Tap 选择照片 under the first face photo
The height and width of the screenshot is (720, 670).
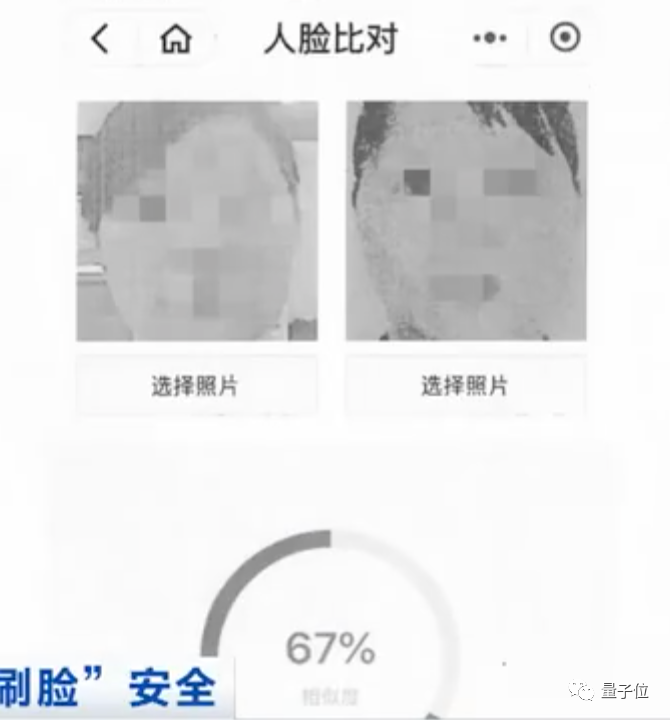point(197,385)
